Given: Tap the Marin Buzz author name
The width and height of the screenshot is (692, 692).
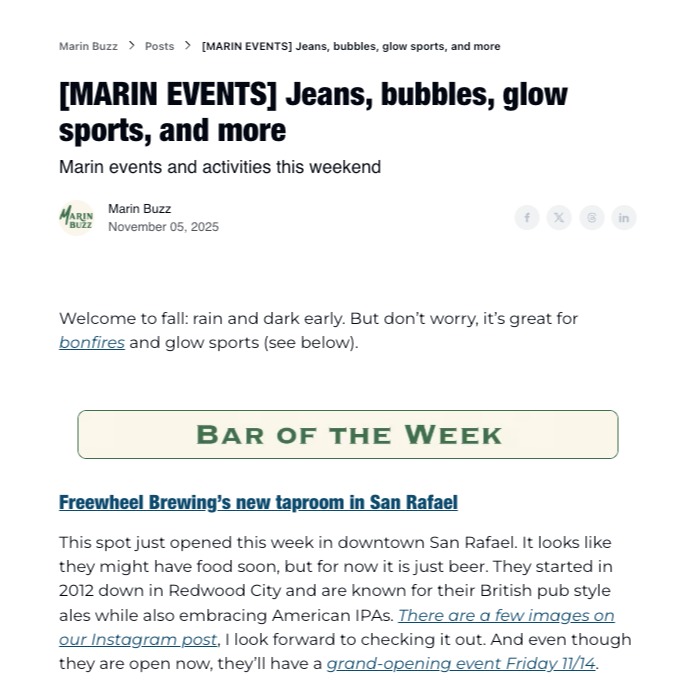Looking at the screenshot, I should (x=139, y=209).
